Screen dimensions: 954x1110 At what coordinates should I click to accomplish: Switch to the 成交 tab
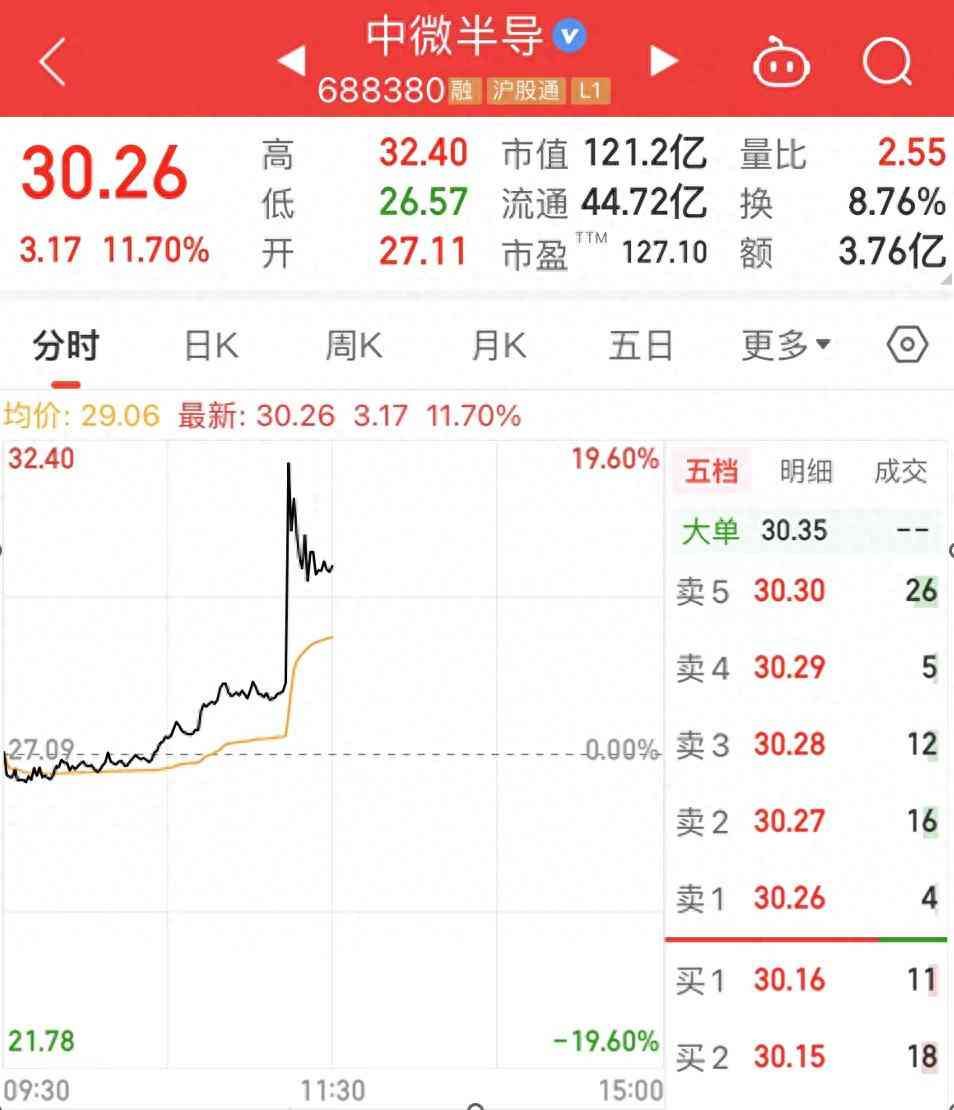[x=900, y=471]
